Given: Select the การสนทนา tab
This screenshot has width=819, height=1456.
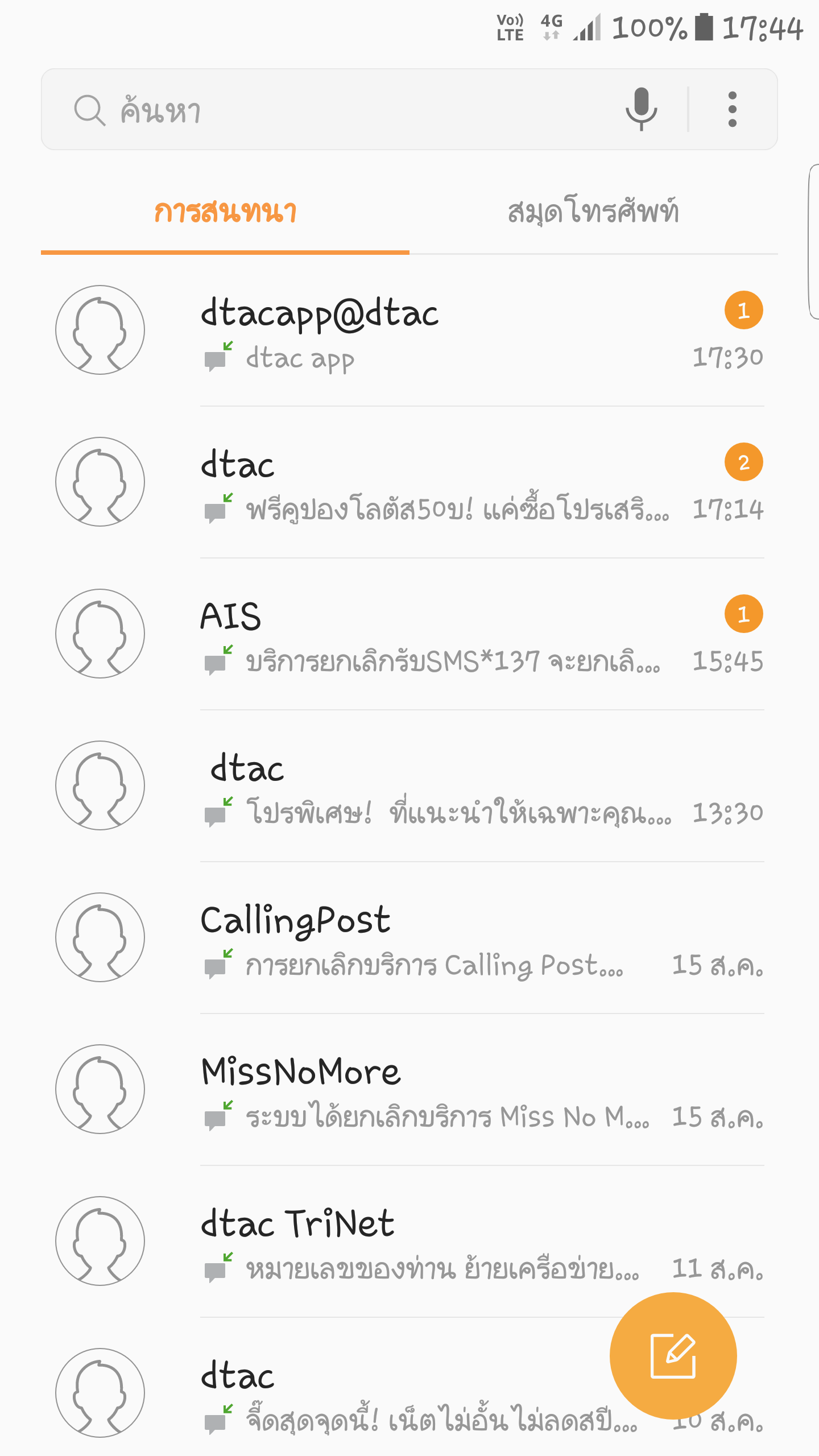Looking at the screenshot, I should [225, 212].
